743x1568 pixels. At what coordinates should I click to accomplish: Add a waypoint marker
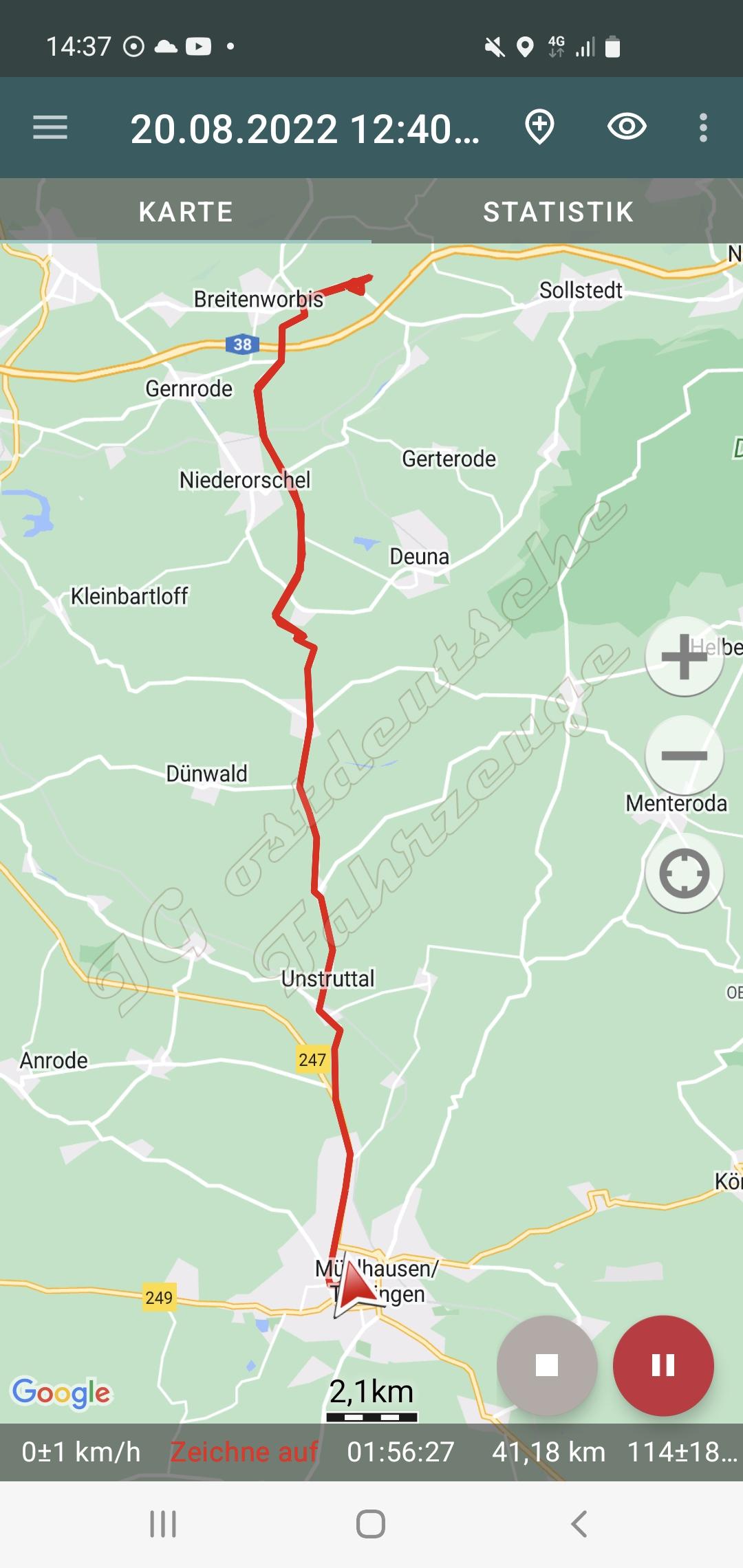click(539, 128)
